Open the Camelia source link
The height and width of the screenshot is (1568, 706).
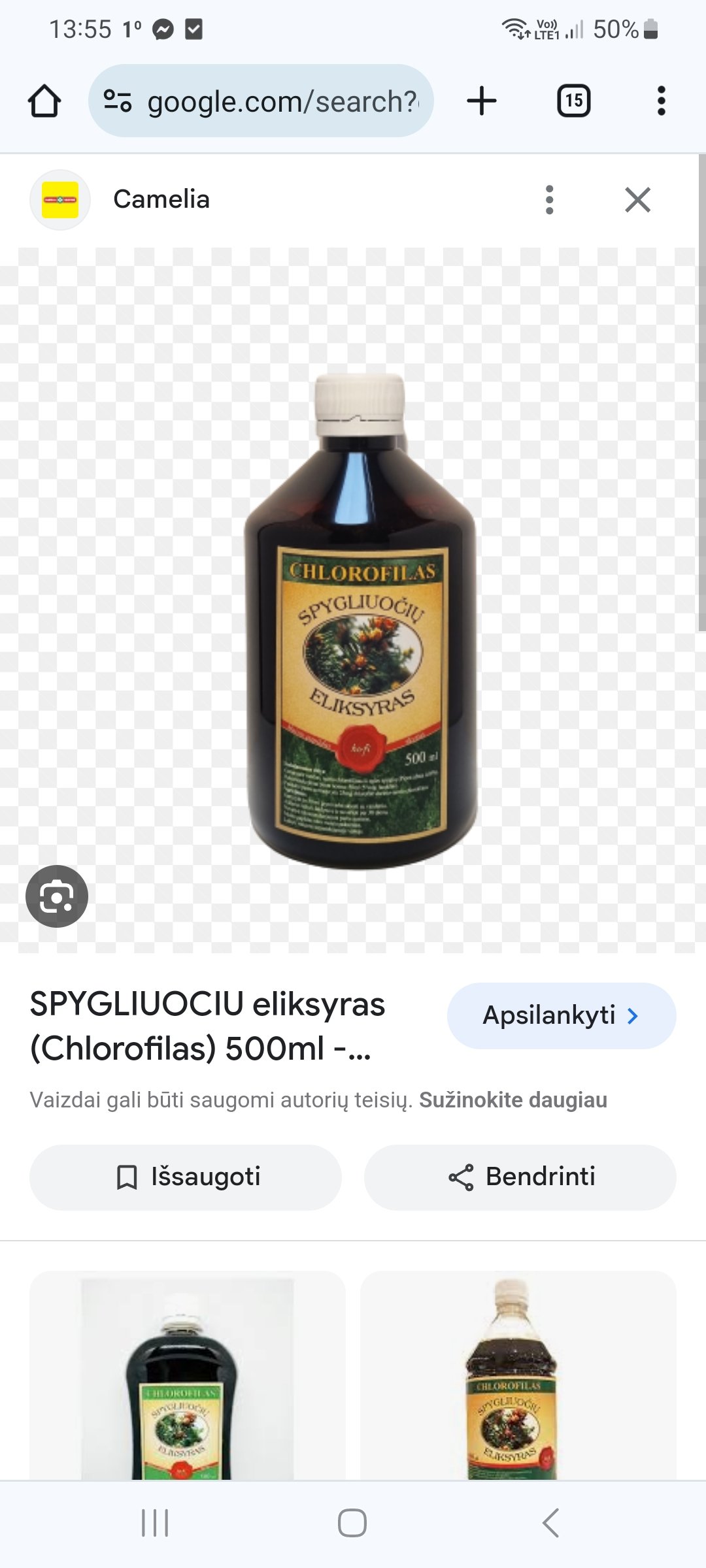pyautogui.click(x=161, y=199)
